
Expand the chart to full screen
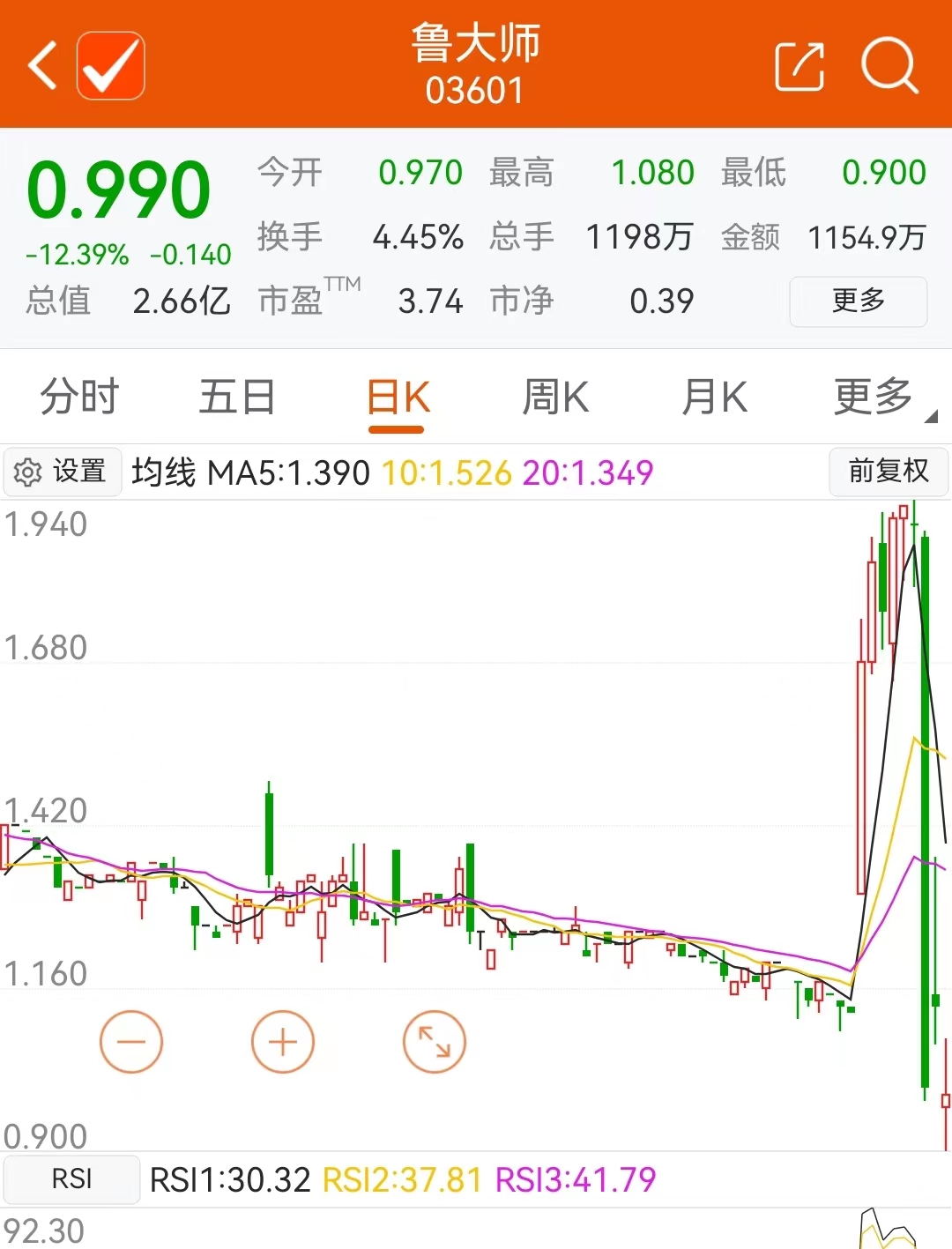pos(434,1042)
